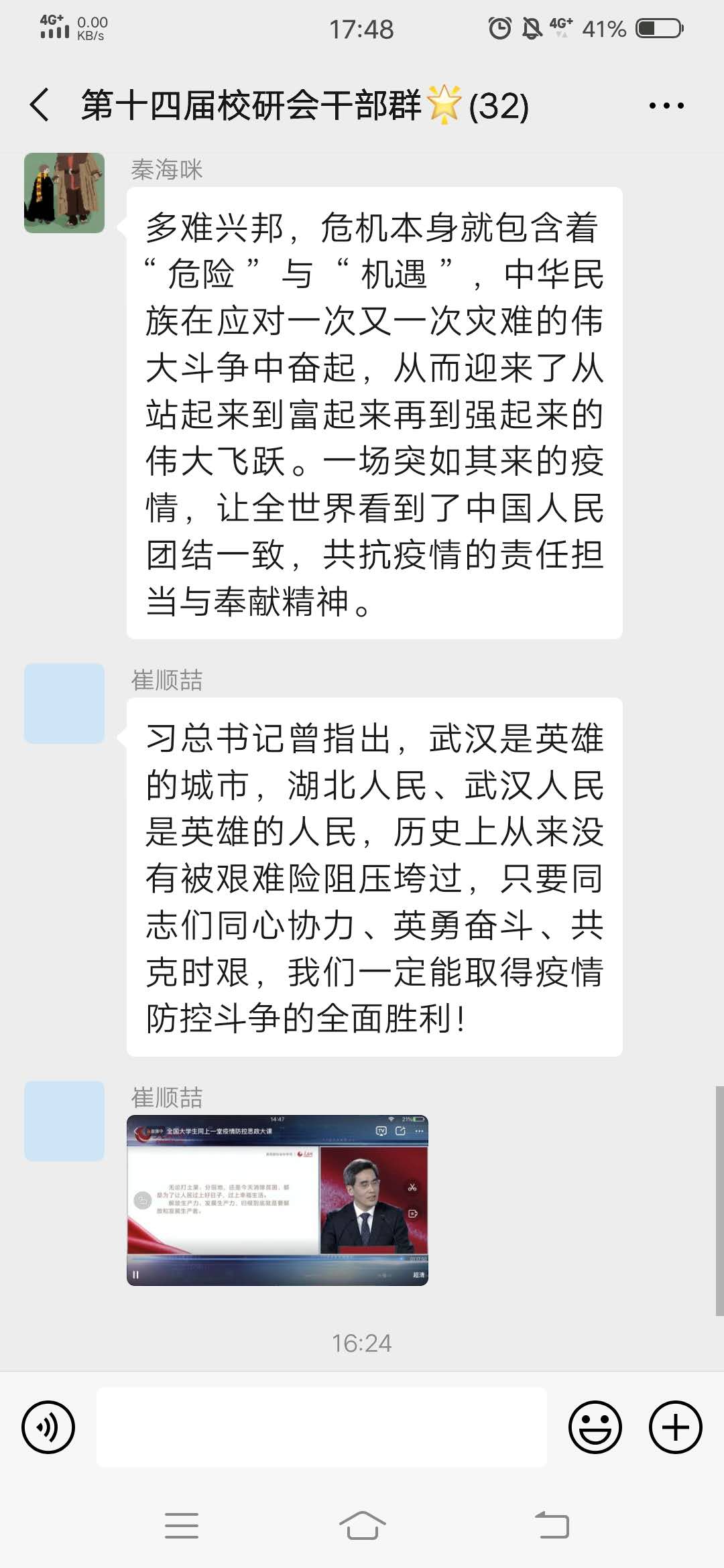Open the system recent apps menu
The image size is (724, 1568).
click(181, 1525)
